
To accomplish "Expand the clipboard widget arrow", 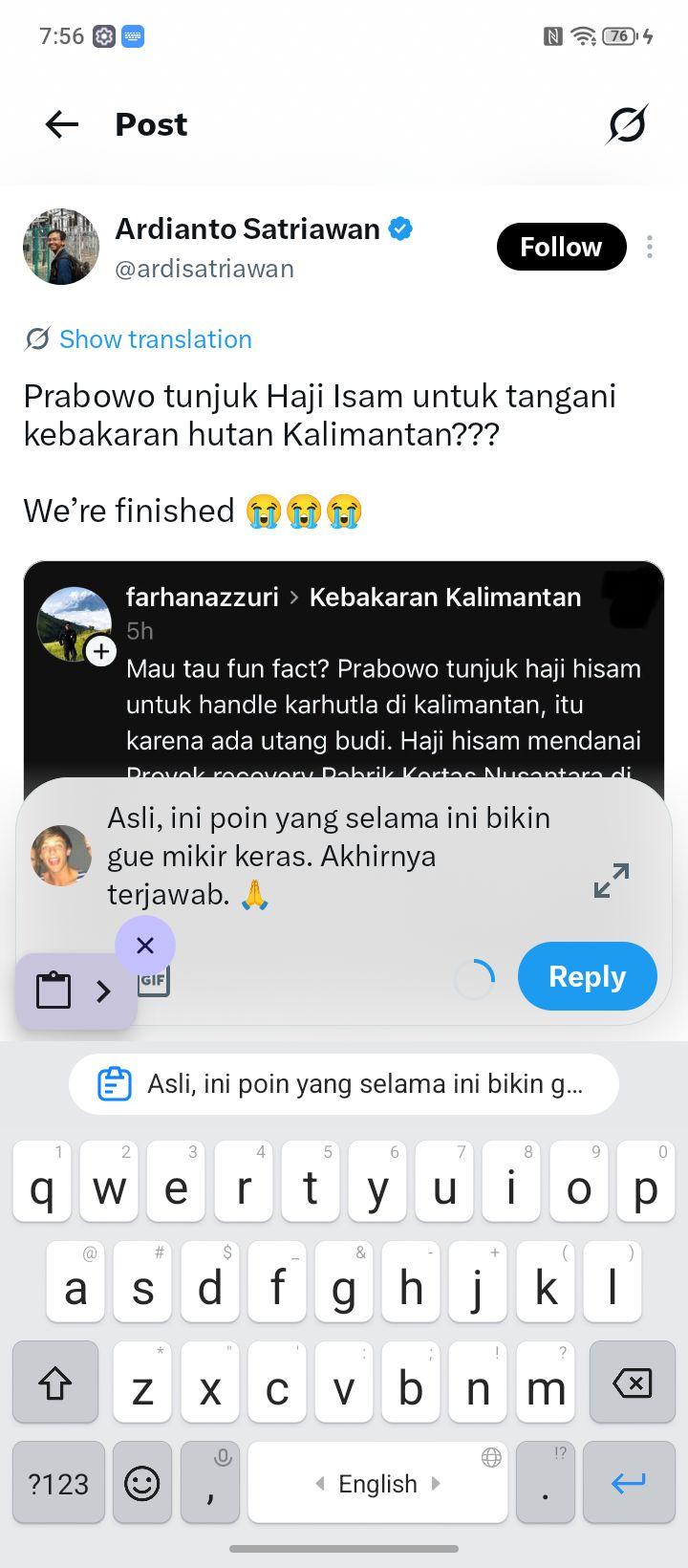I will (x=104, y=991).
